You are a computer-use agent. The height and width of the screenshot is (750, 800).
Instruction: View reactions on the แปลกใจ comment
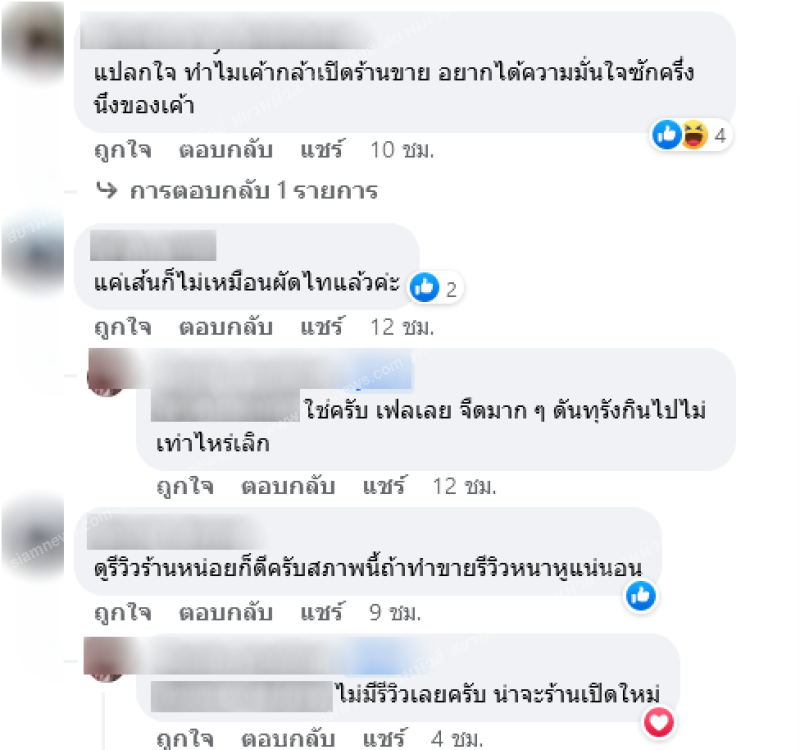coord(694,133)
